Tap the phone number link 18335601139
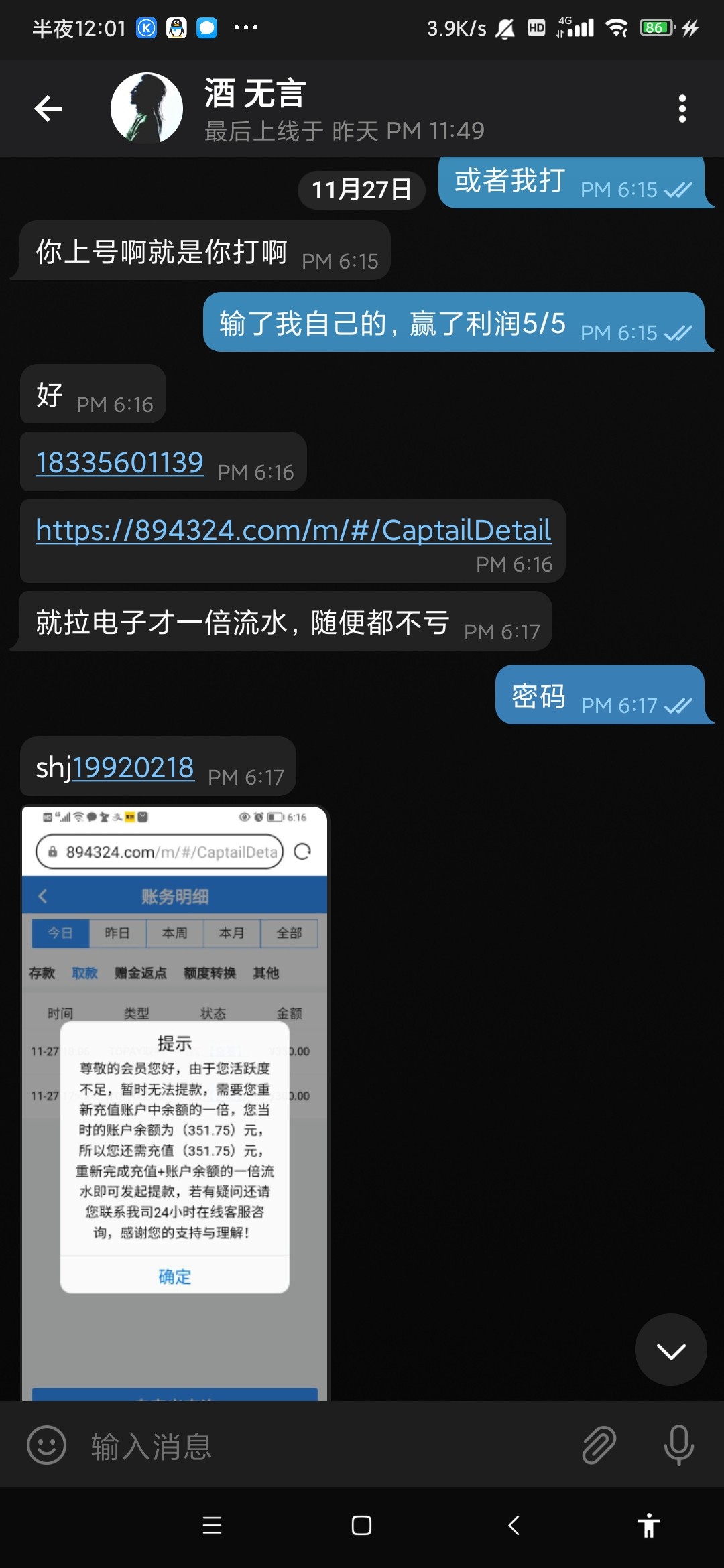Screen dimensions: 724x1568 120,462
